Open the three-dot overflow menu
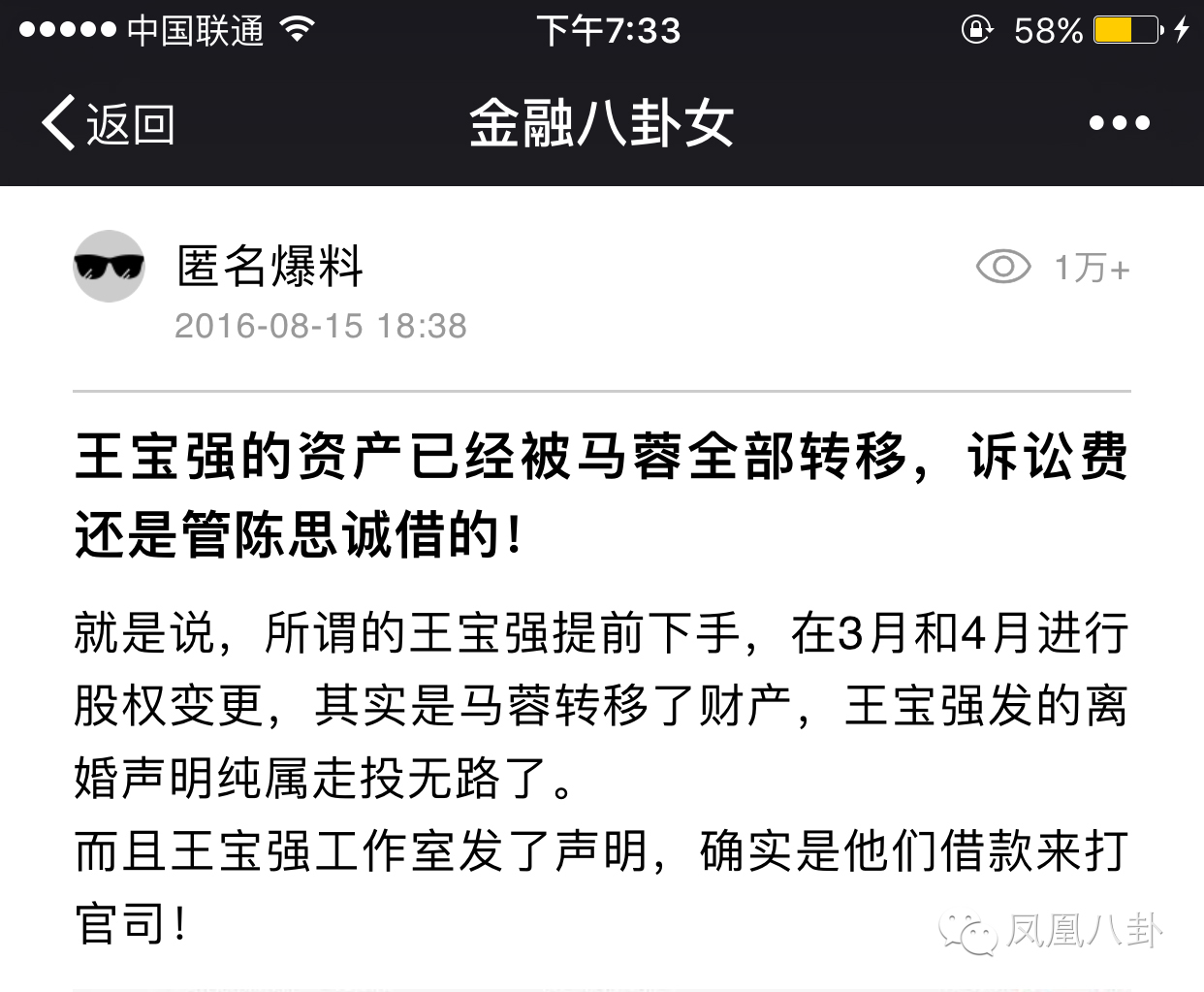This screenshot has height=992, width=1204. (1119, 123)
